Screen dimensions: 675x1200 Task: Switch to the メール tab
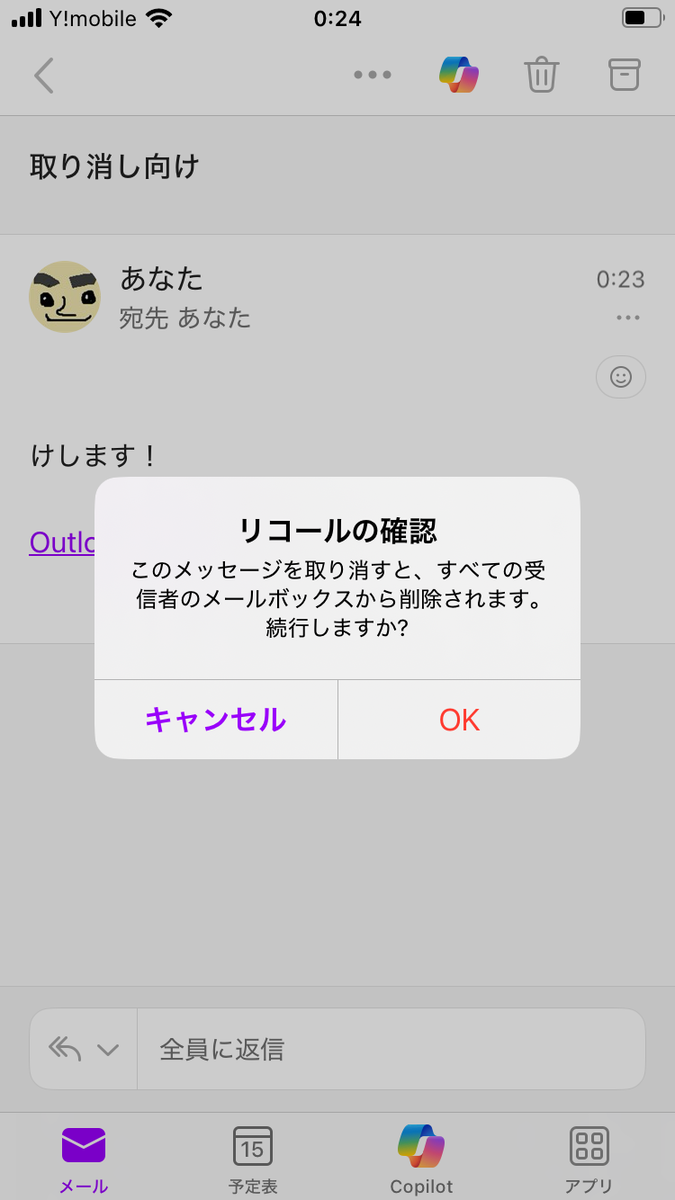(x=83, y=1158)
